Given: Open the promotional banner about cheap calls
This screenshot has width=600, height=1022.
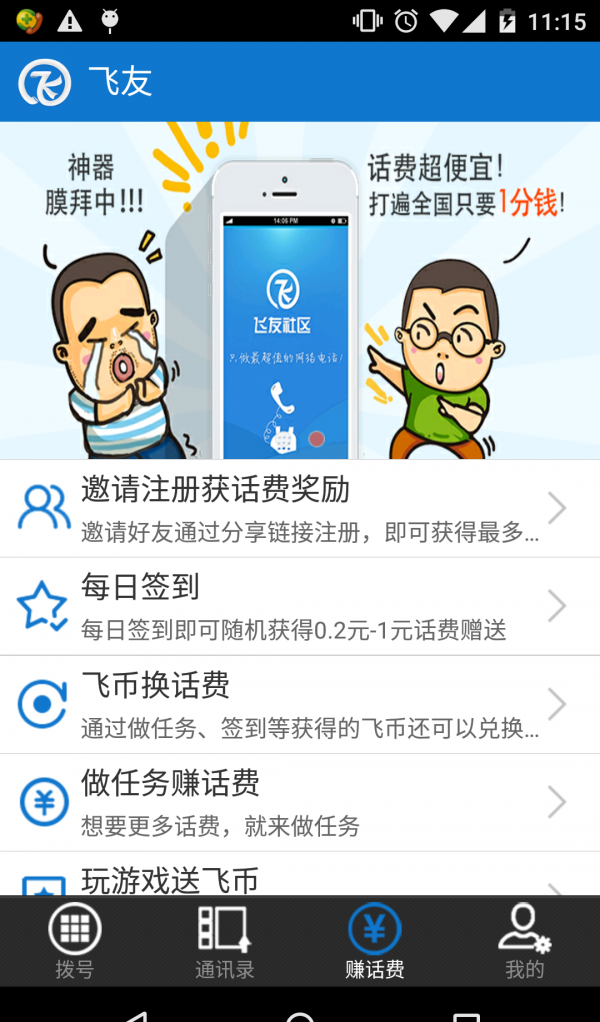Looking at the screenshot, I should pos(300,290).
